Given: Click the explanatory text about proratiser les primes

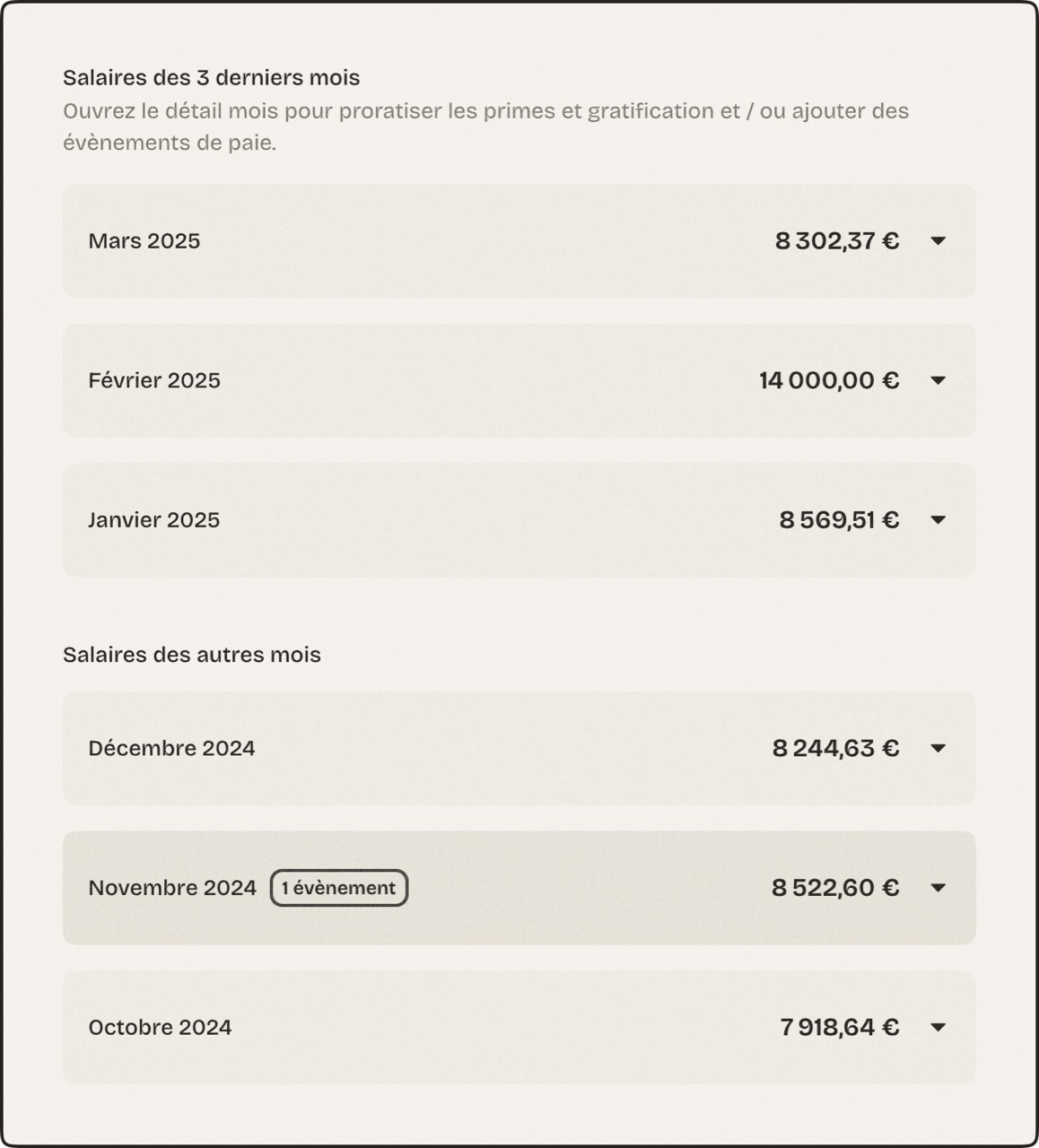Looking at the screenshot, I should click(487, 126).
